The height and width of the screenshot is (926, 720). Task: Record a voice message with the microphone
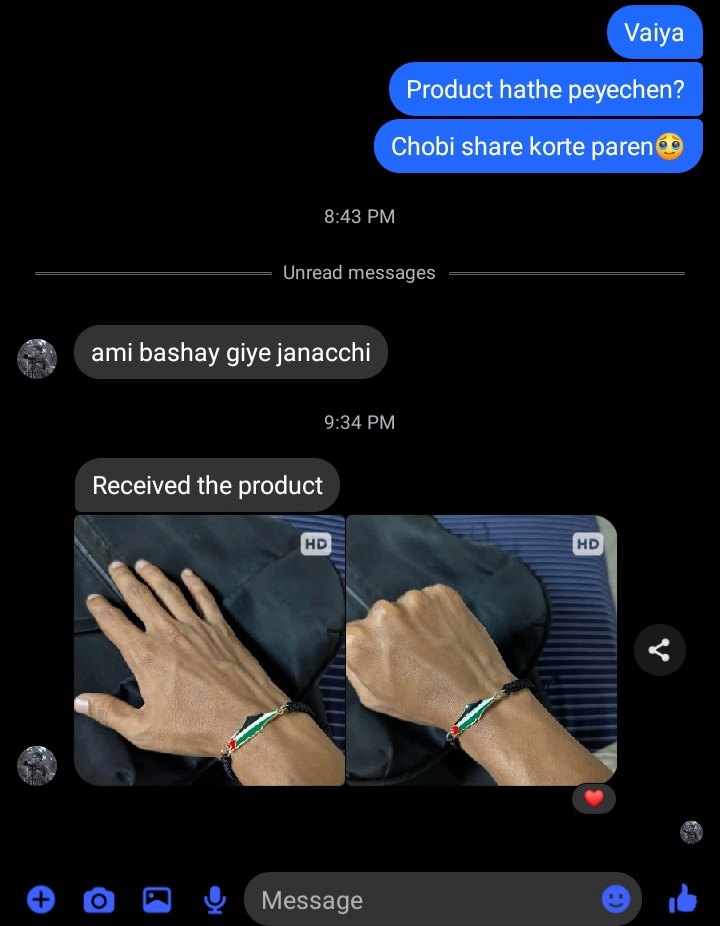point(215,900)
